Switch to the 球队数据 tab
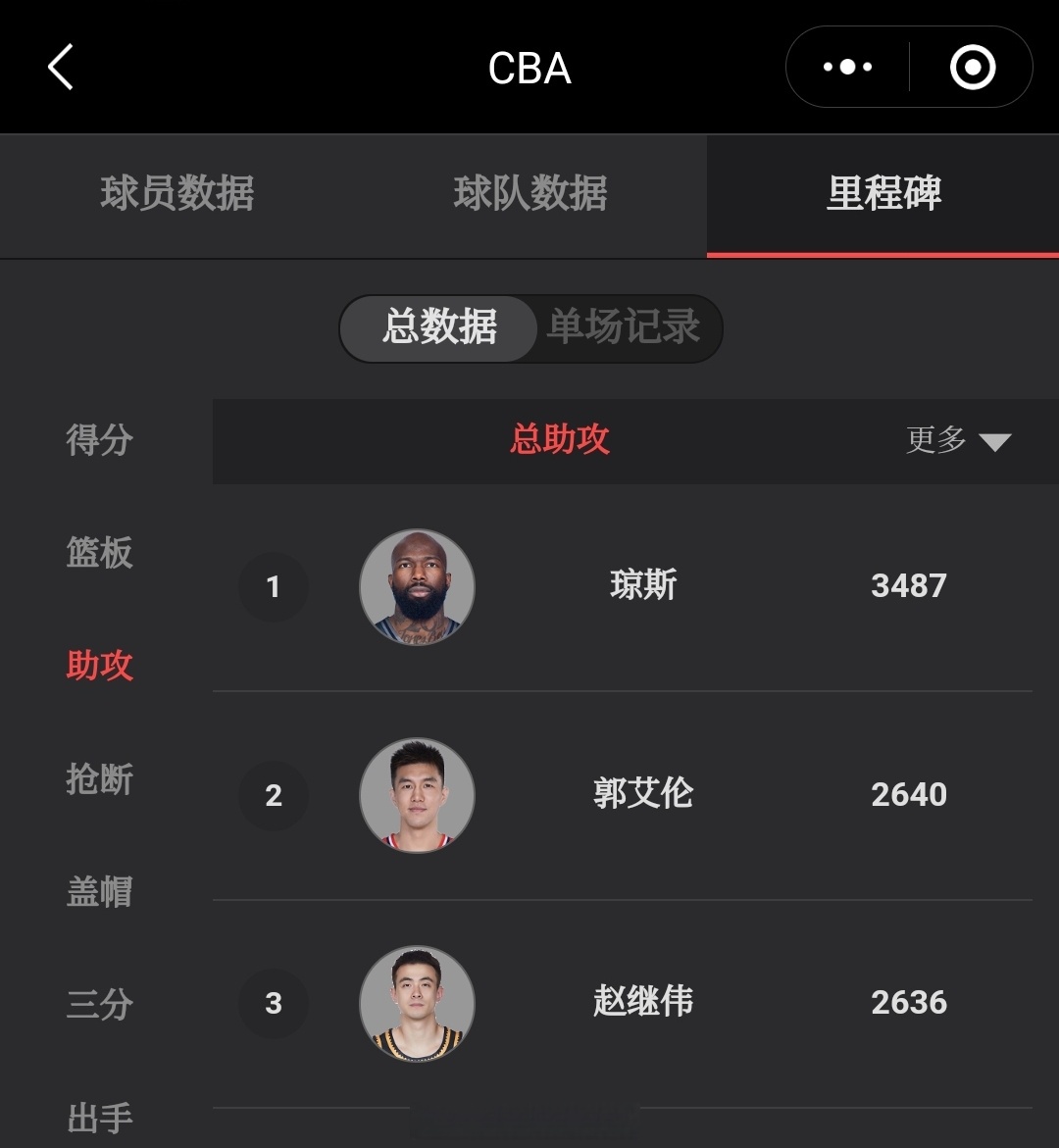The image size is (1059, 1148). (530, 195)
